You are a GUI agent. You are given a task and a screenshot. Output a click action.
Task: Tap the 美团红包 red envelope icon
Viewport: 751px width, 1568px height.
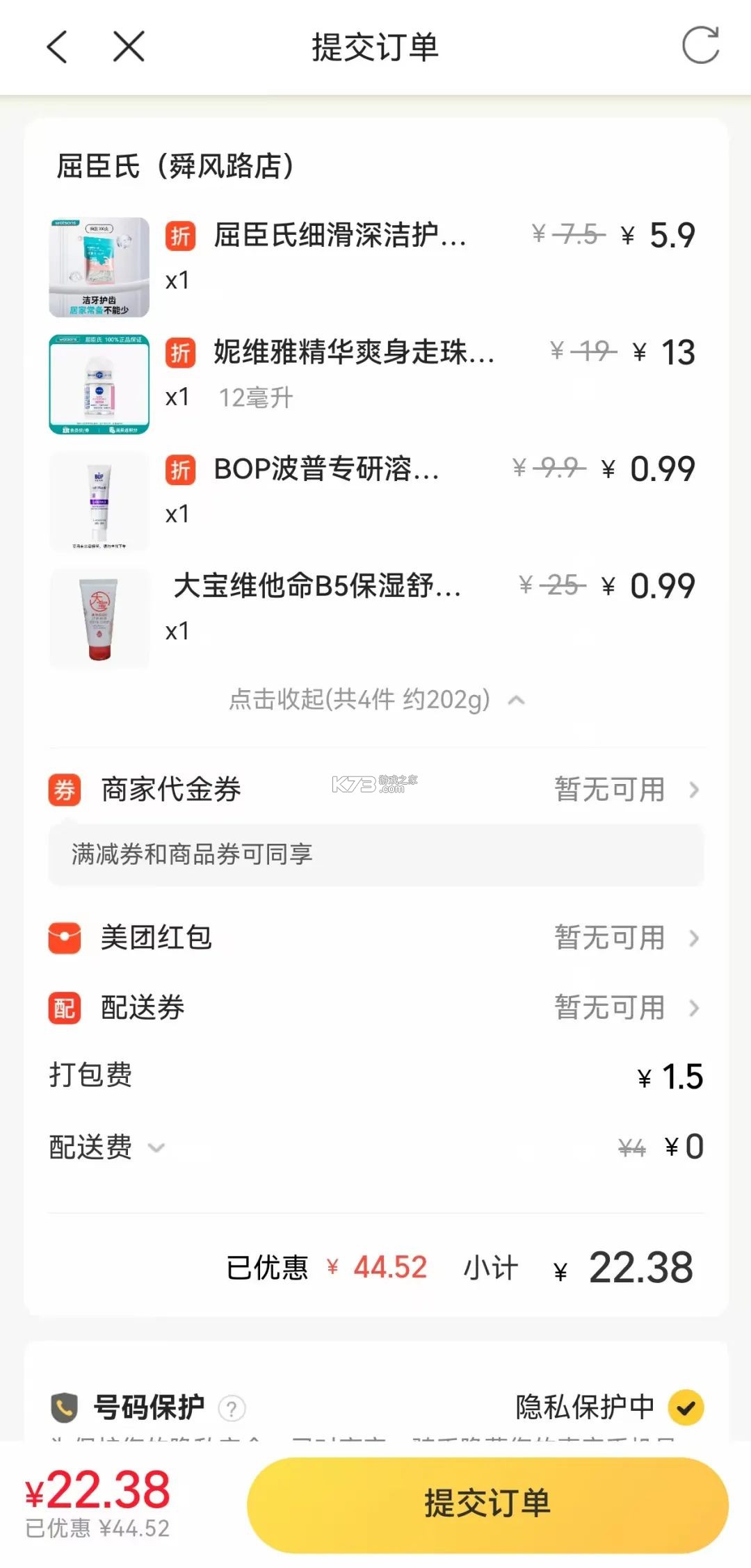tap(65, 938)
